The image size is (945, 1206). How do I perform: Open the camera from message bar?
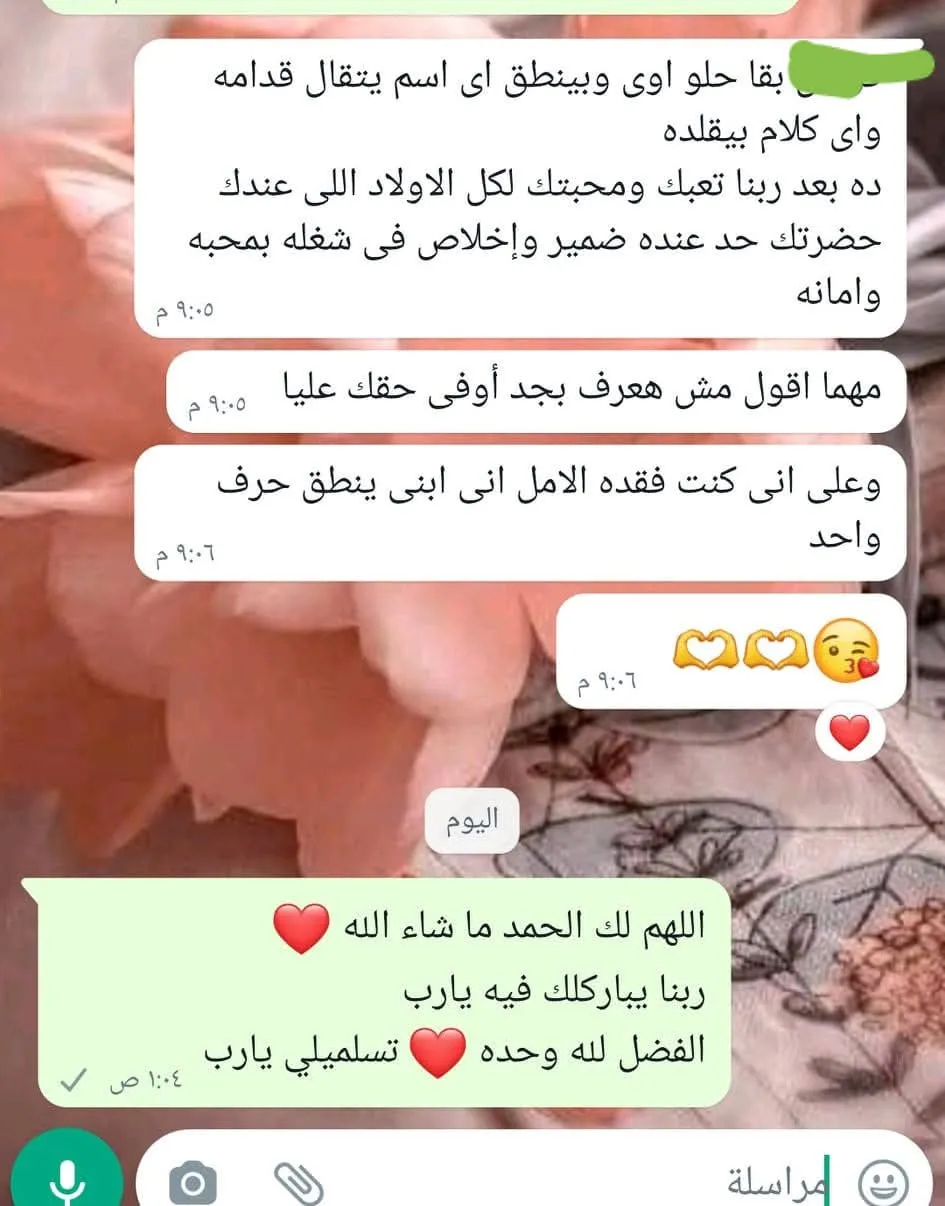pyautogui.click(x=193, y=1183)
